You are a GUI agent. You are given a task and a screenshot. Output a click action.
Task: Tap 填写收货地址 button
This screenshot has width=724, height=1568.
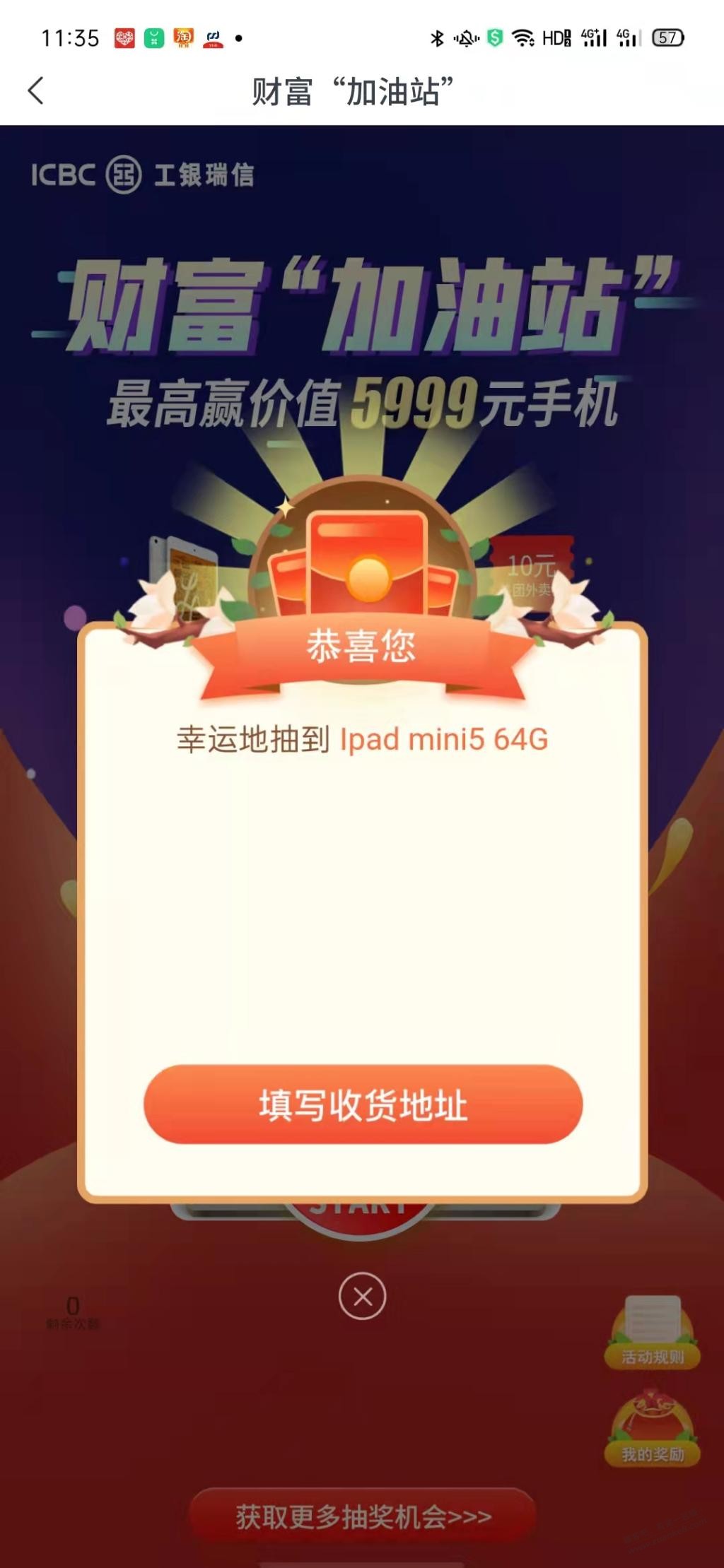(363, 1104)
